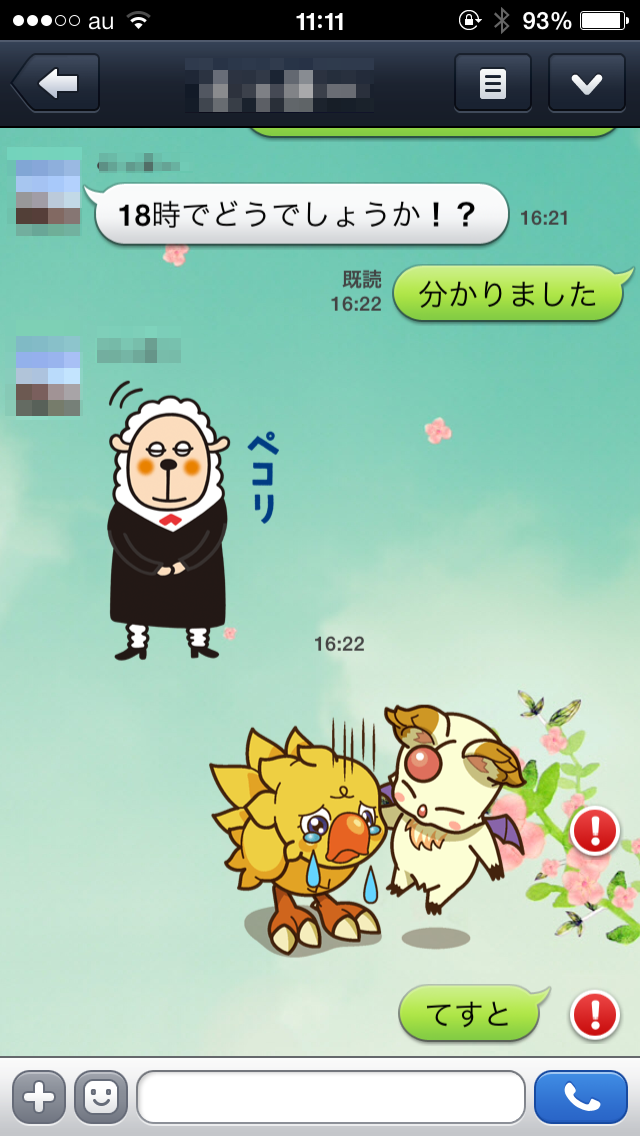The image size is (640, 1136).
Task: Go back with the arrow button
Action: point(57,84)
